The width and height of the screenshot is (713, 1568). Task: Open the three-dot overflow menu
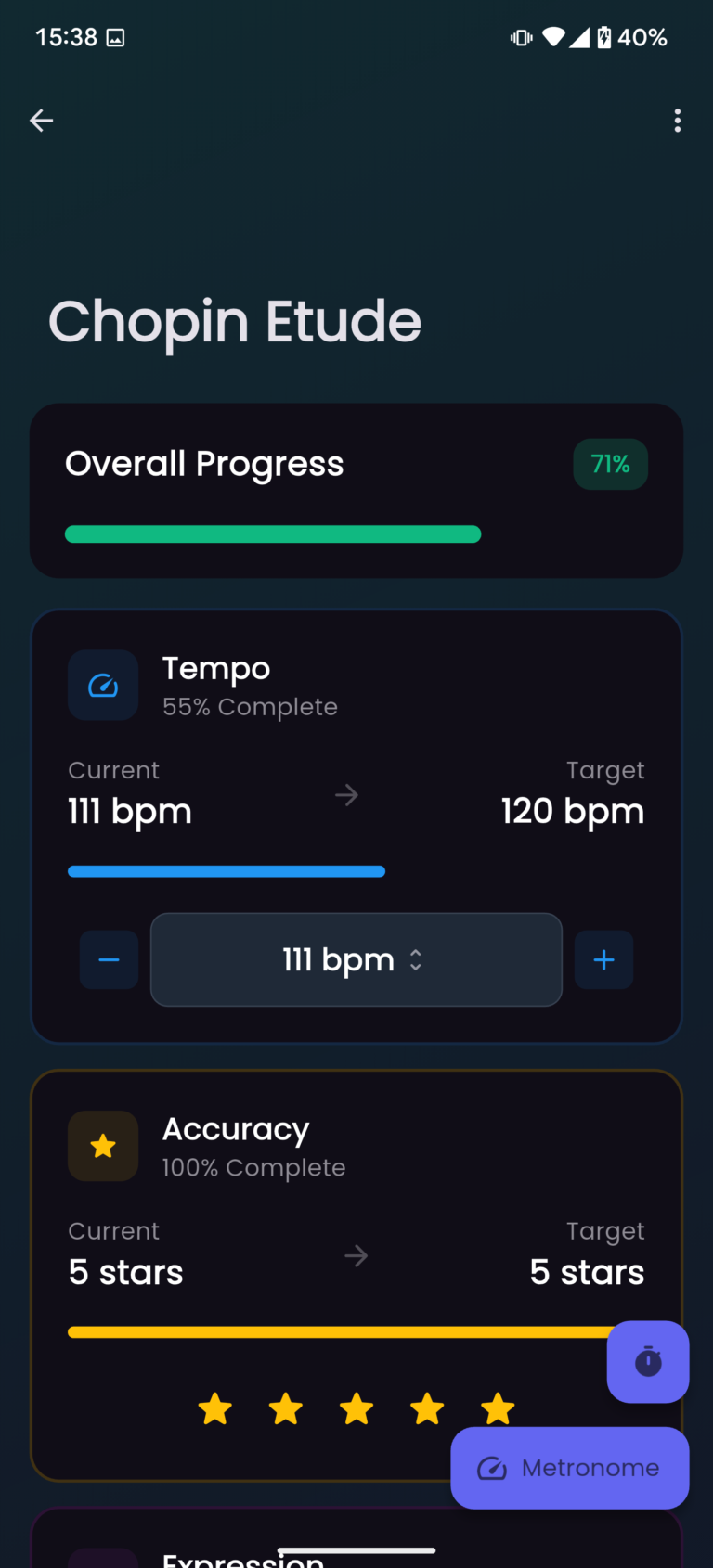[678, 121]
